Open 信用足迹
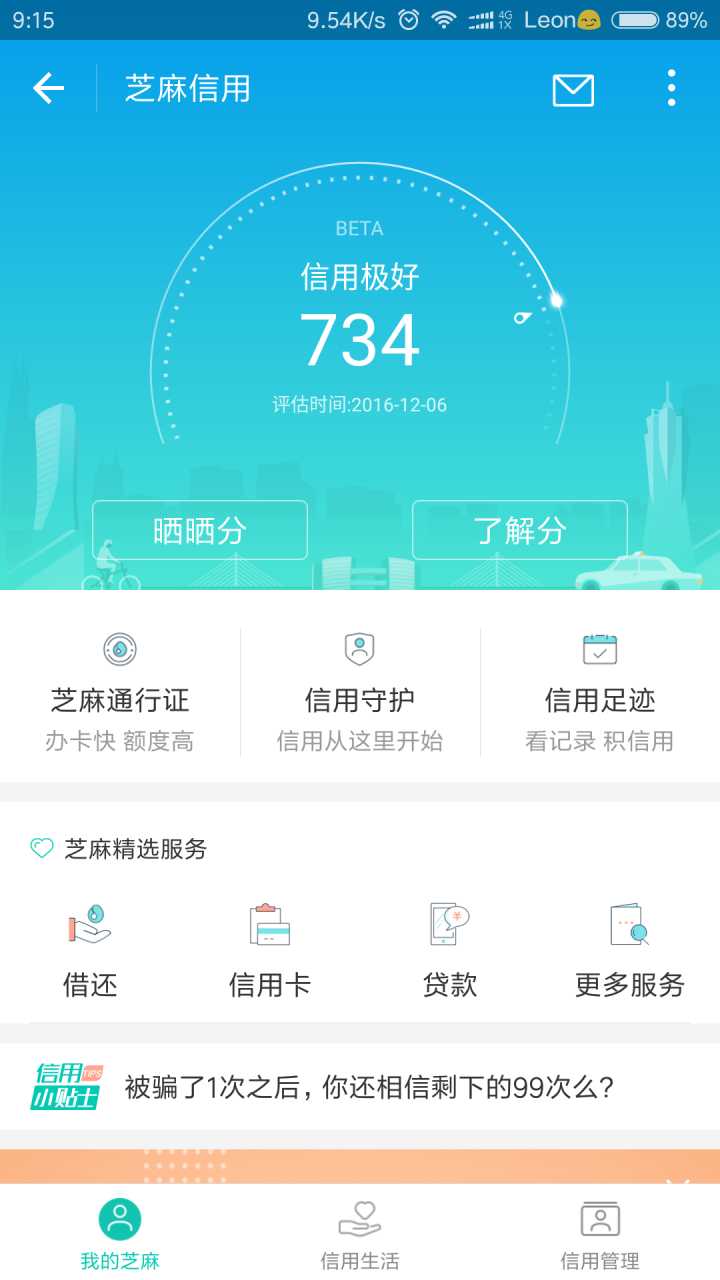The height and width of the screenshot is (1280, 720). 600,692
